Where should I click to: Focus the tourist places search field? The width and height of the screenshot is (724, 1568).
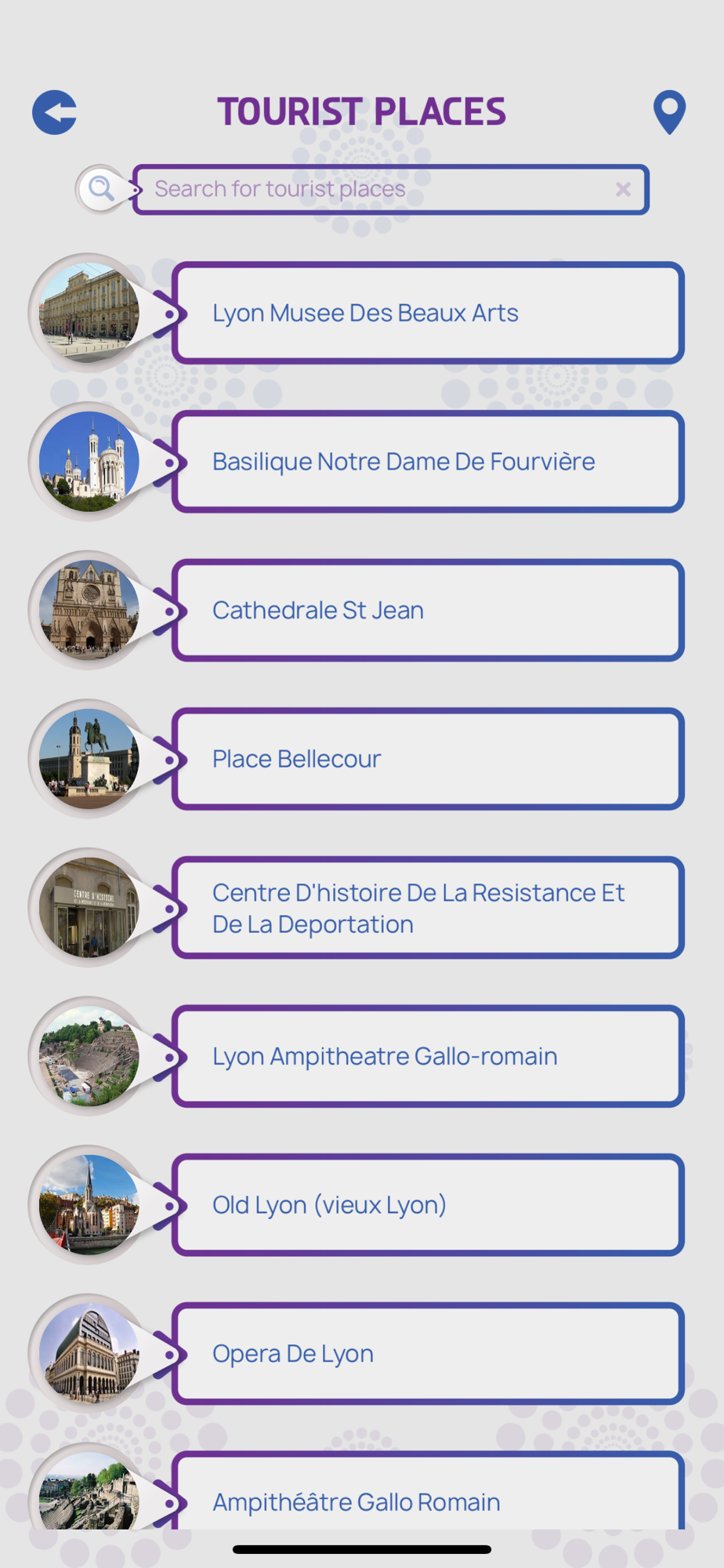pos(390,190)
